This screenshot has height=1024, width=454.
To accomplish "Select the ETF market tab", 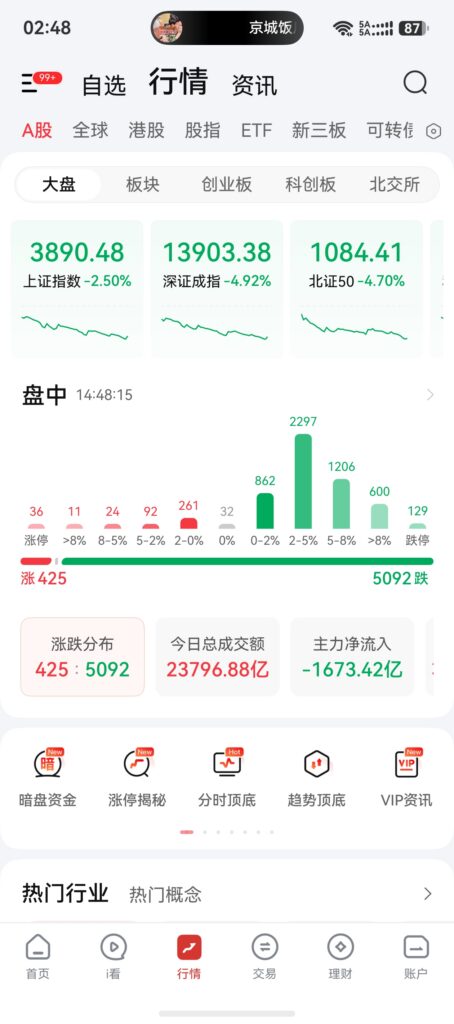I will [x=256, y=130].
